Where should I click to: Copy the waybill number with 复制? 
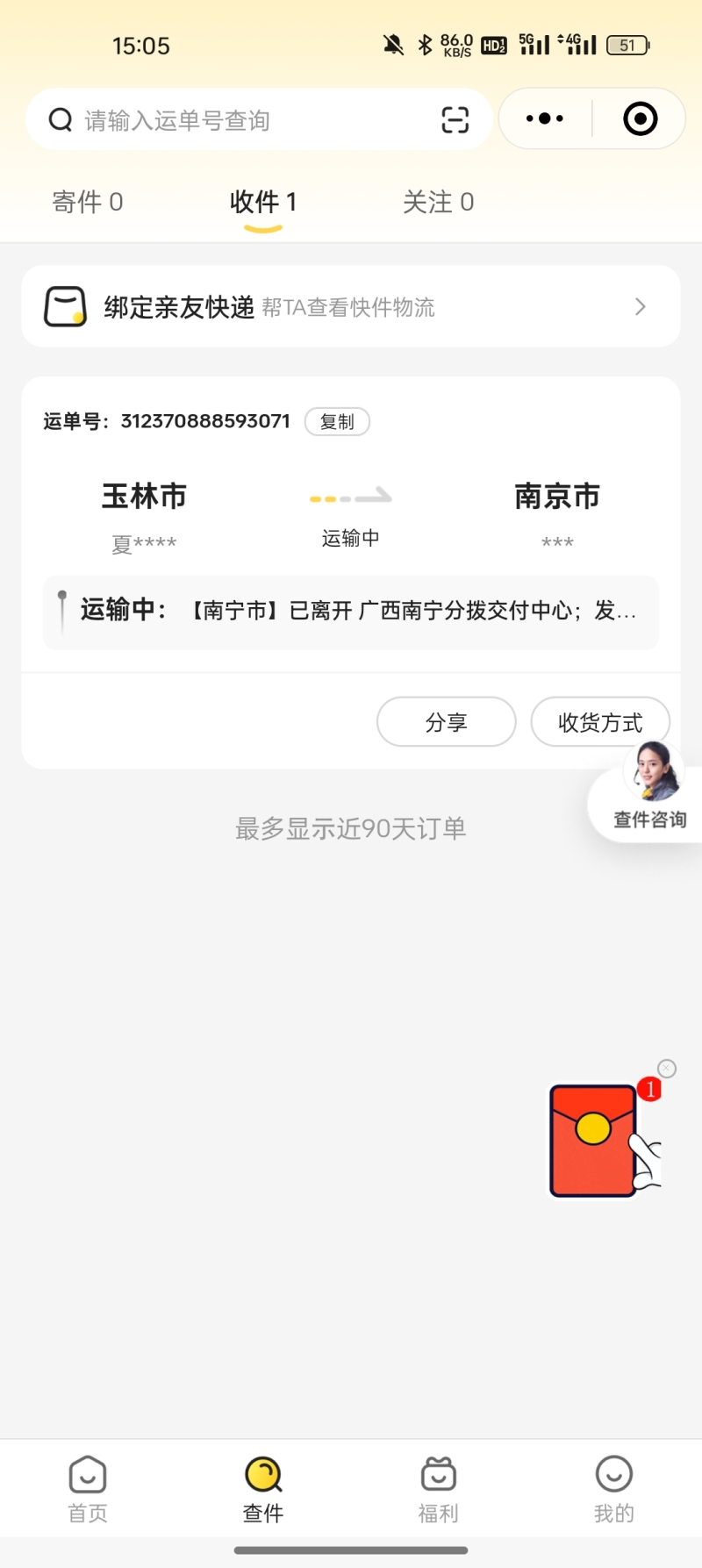coord(337,422)
